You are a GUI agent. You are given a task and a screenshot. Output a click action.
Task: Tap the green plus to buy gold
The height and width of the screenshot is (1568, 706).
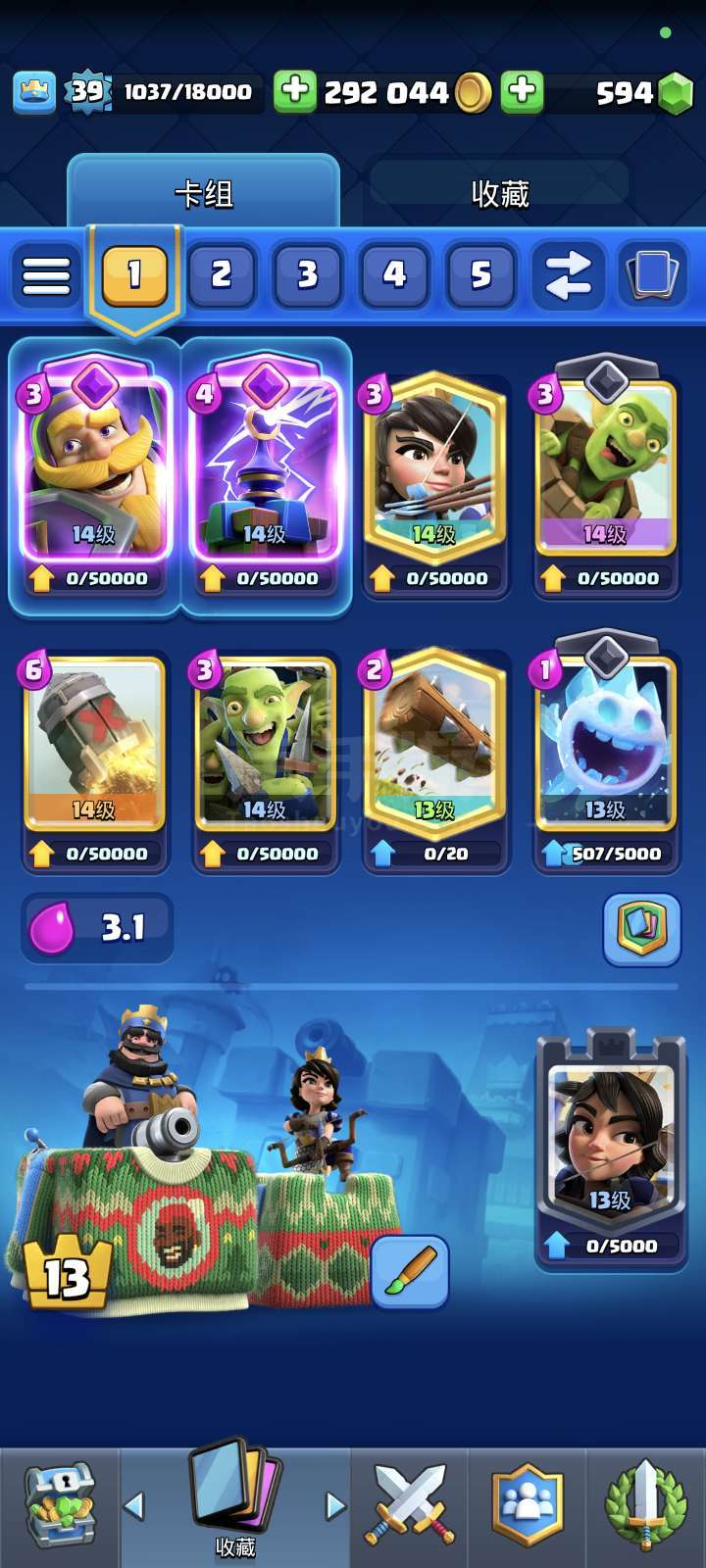[x=295, y=91]
